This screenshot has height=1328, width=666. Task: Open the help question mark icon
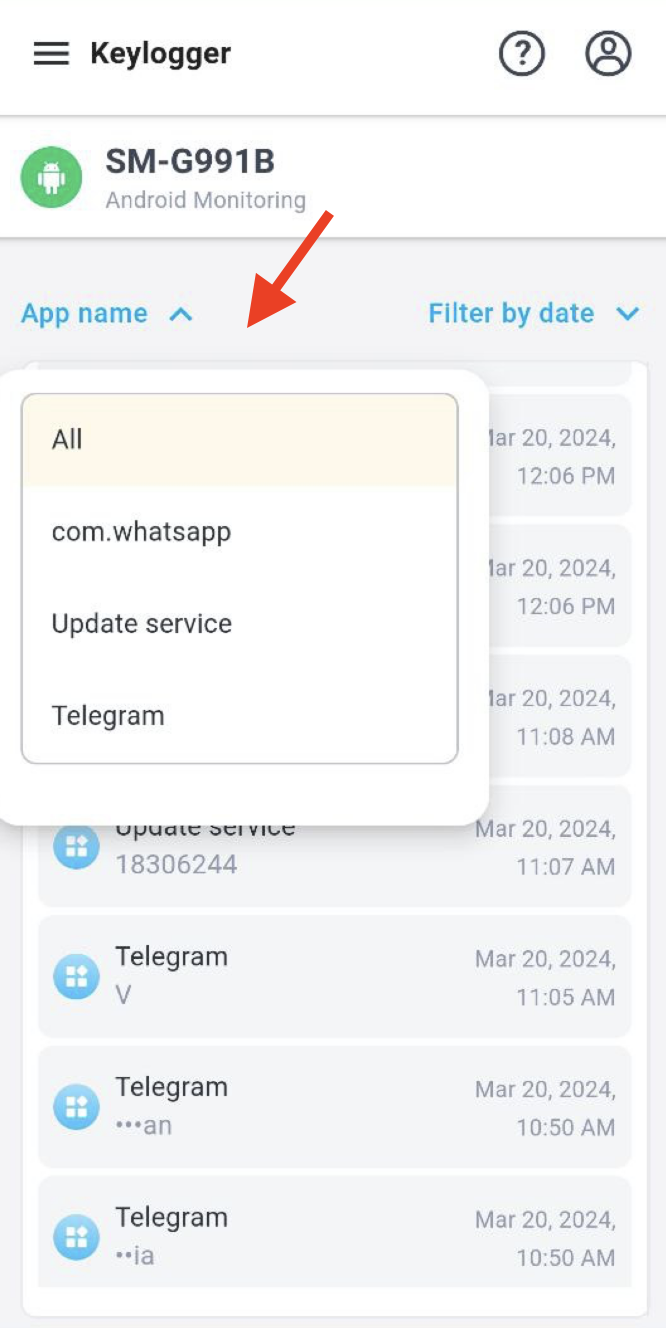(x=522, y=54)
